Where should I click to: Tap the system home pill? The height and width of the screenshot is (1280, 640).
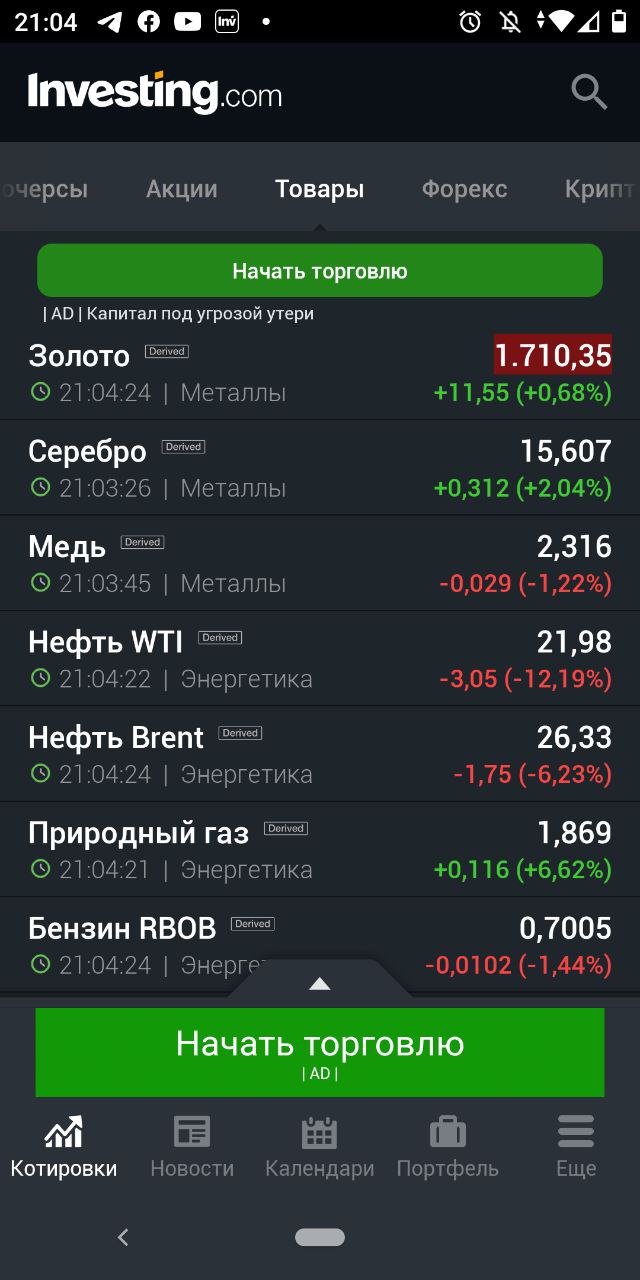[320, 1237]
